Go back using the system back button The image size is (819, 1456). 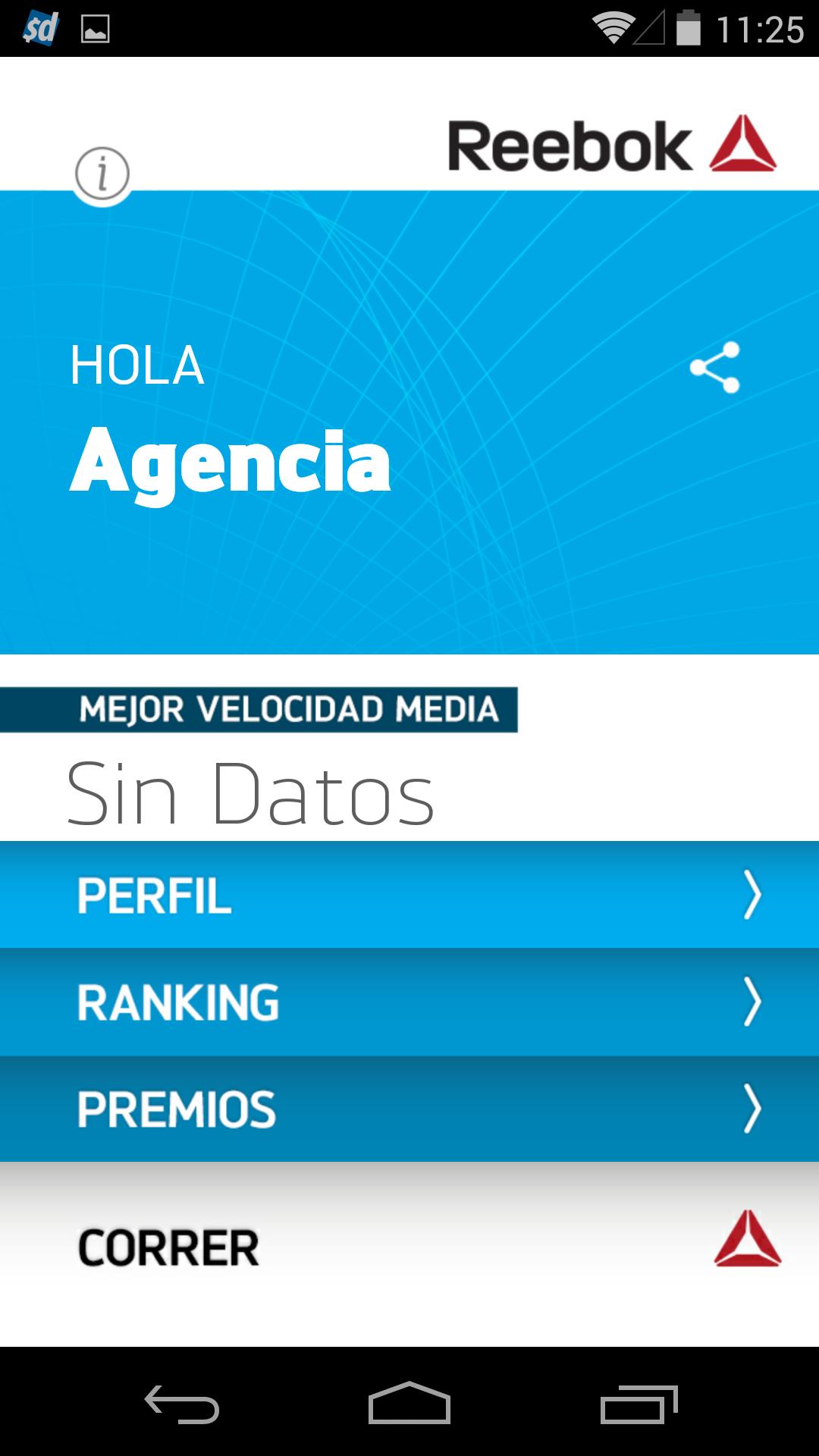point(182,1403)
